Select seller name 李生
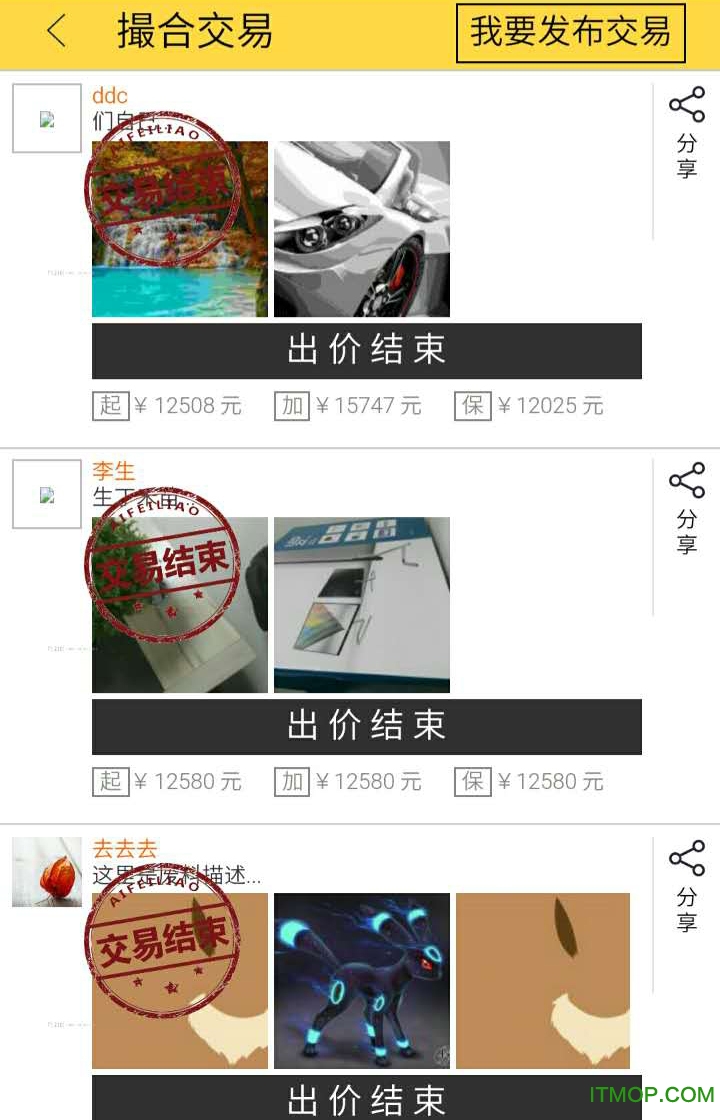The height and width of the screenshot is (1120, 720). coord(115,471)
